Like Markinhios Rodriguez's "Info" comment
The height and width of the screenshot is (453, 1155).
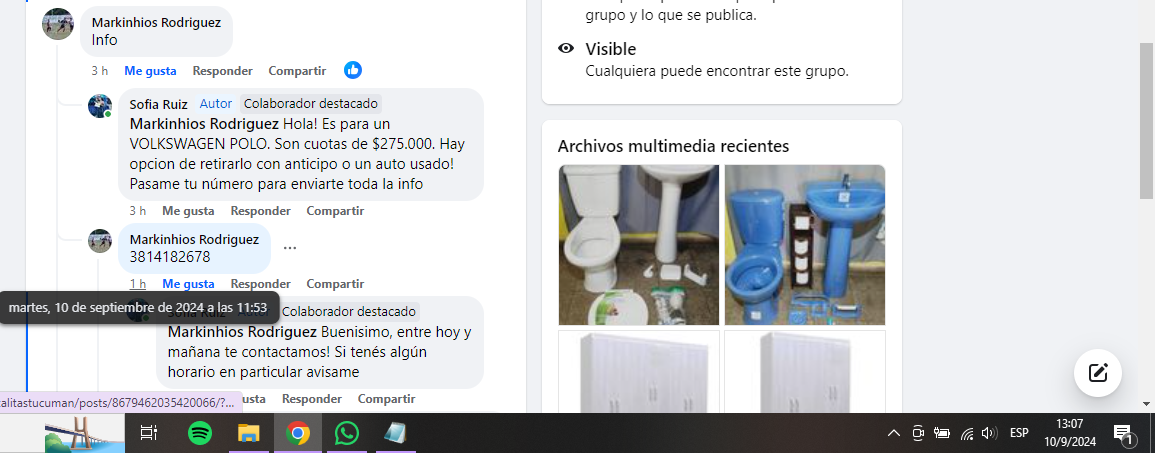(x=150, y=71)
